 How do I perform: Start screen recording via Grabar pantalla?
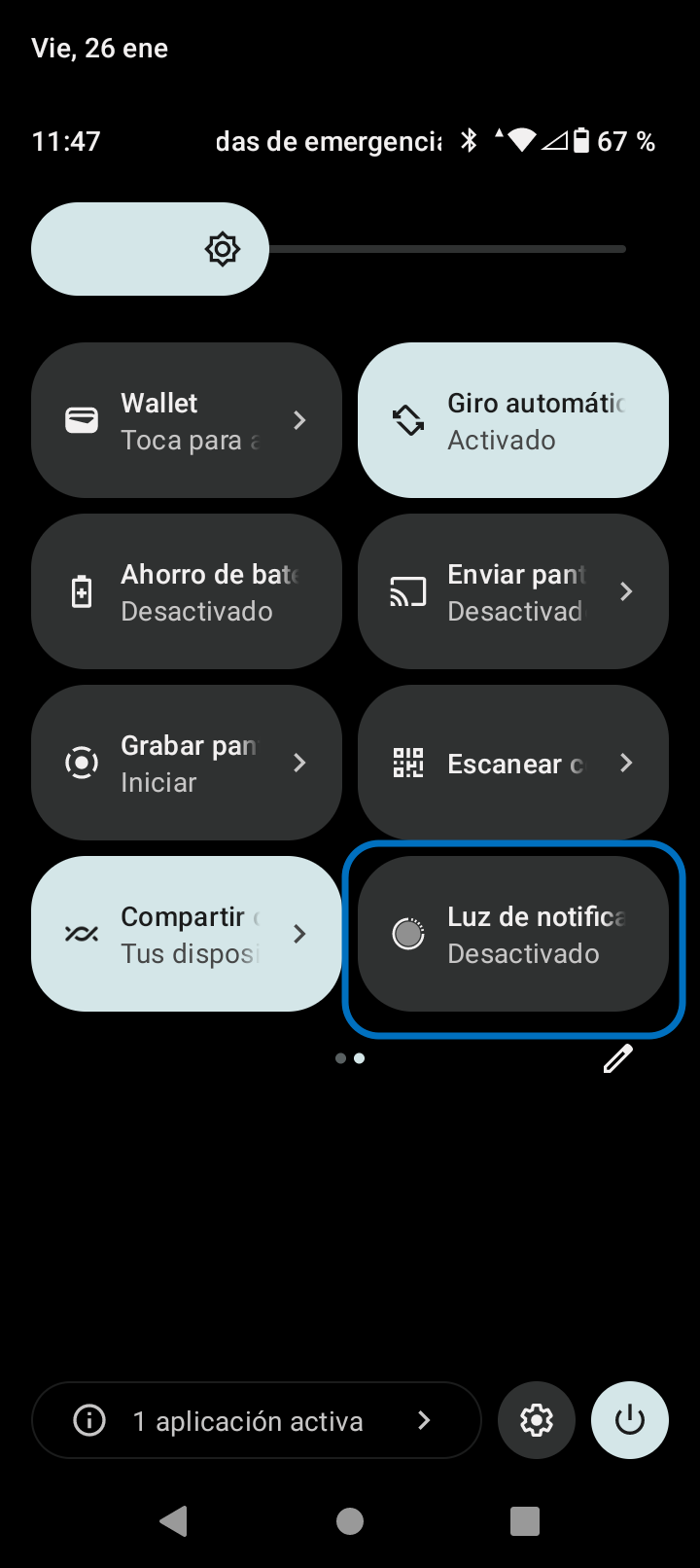(187, 762)
